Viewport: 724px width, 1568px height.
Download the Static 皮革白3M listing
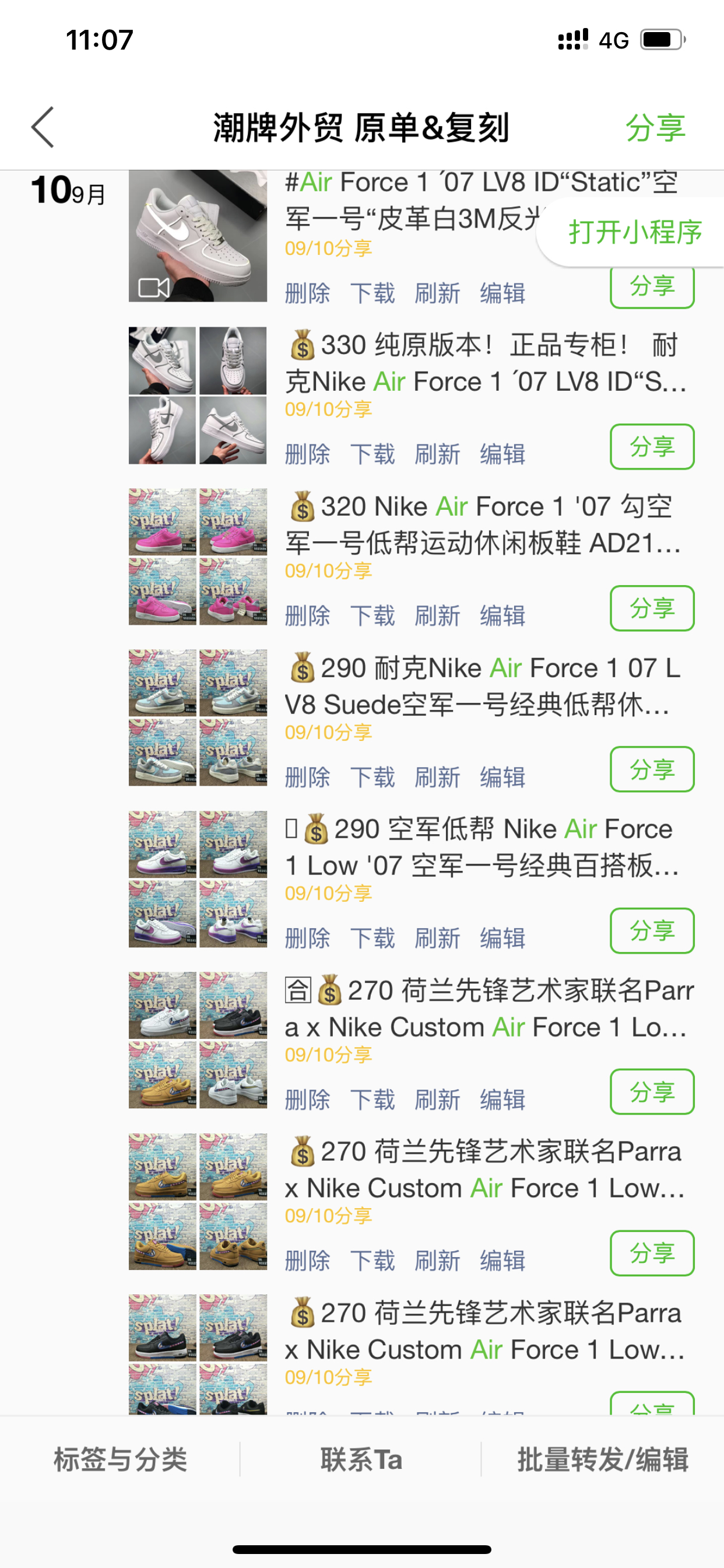[372, 293]
